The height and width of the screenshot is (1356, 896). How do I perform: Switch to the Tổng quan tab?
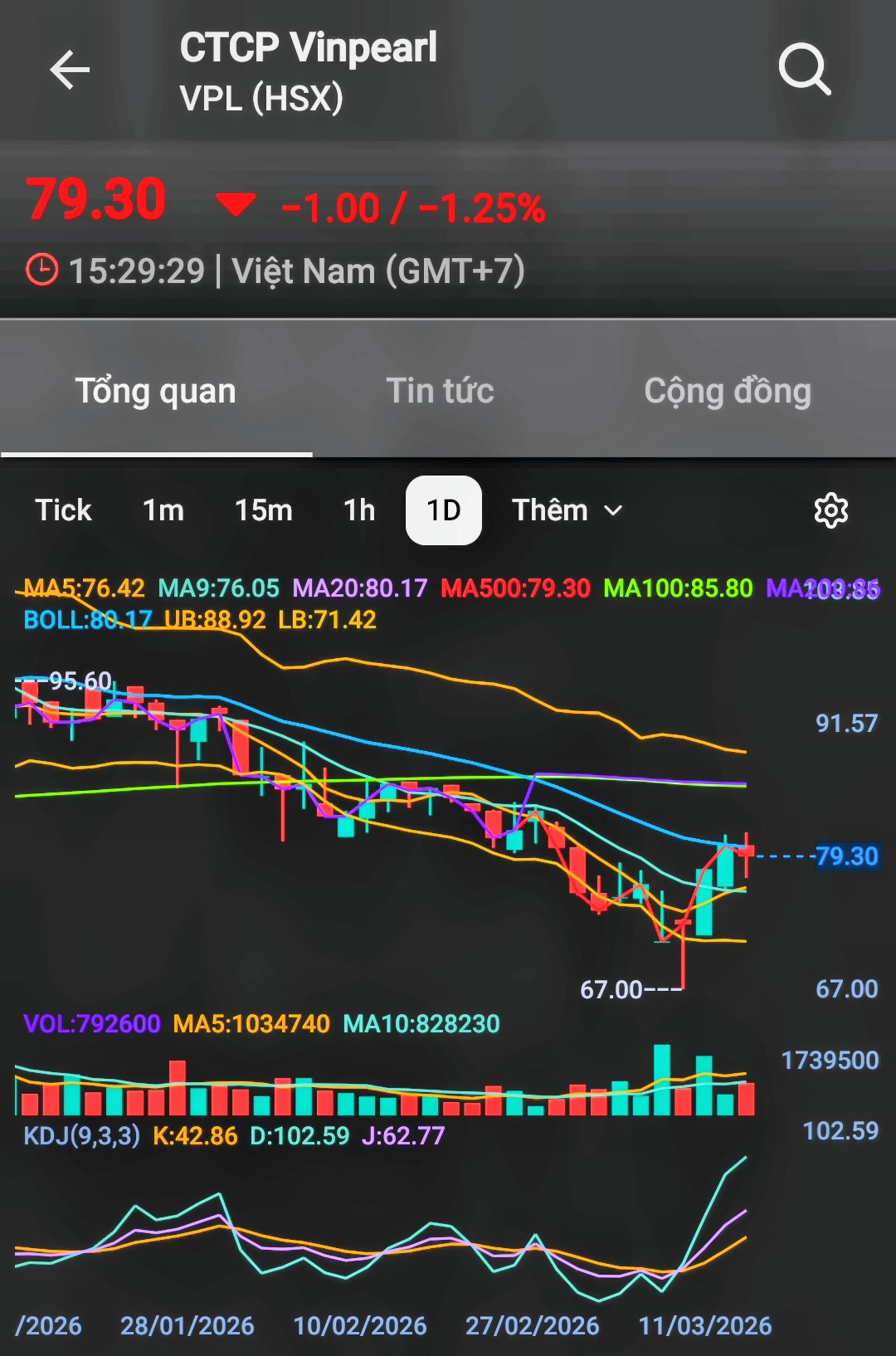pyautogui.click(x=156, y=391)
